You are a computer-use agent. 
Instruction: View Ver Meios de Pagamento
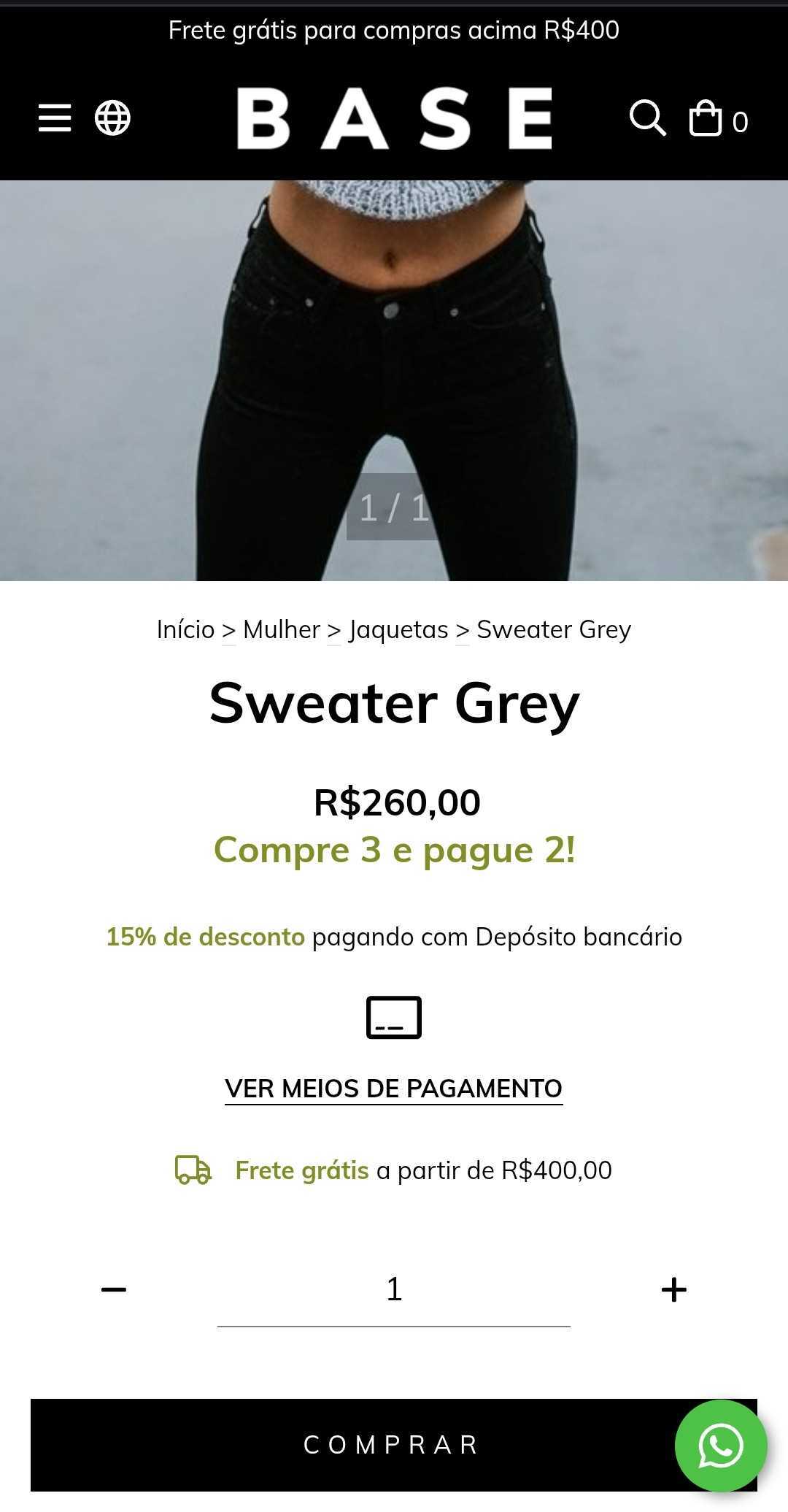pos(393,1089)
